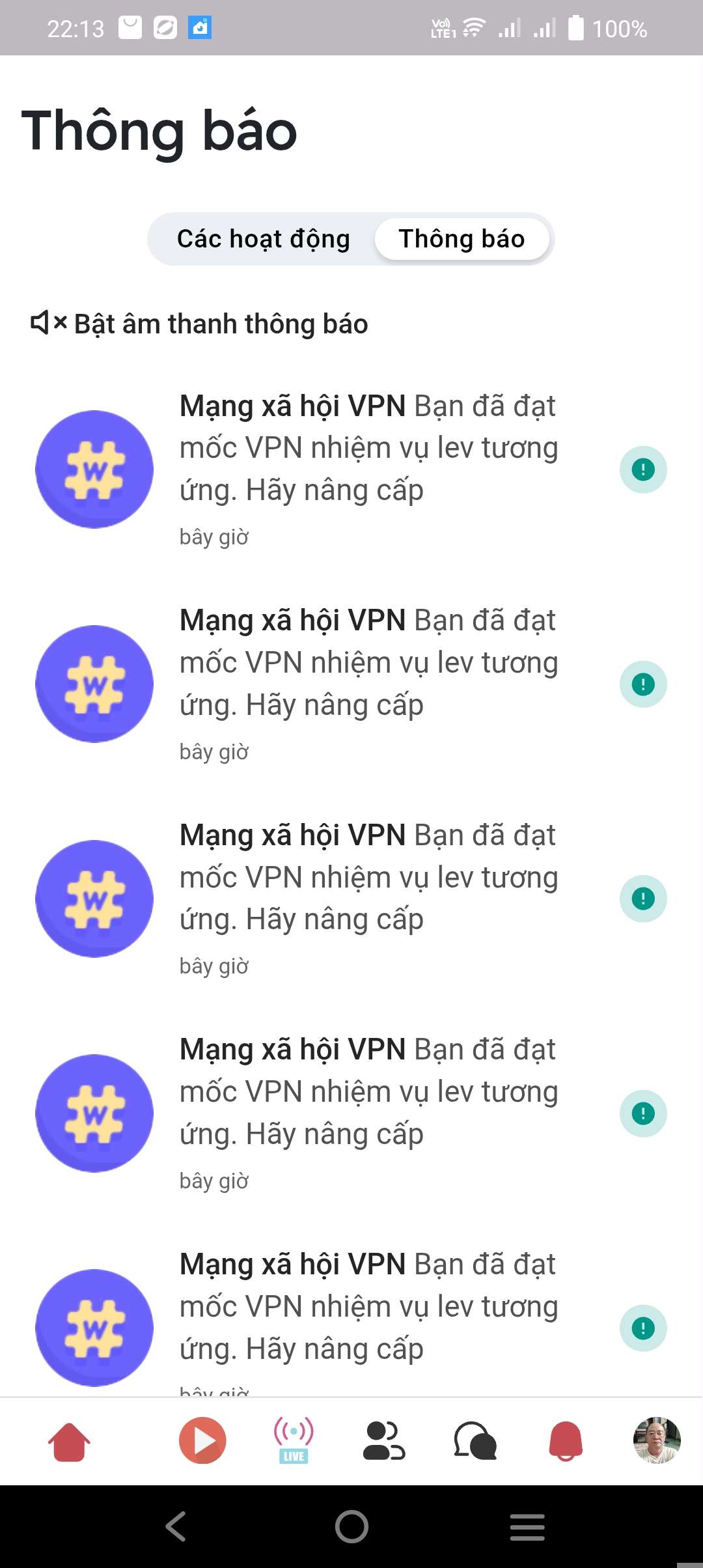Screen dimensions: 703x1568
Task: Open the friends/people tab
Action: (x=384, y=1440)
